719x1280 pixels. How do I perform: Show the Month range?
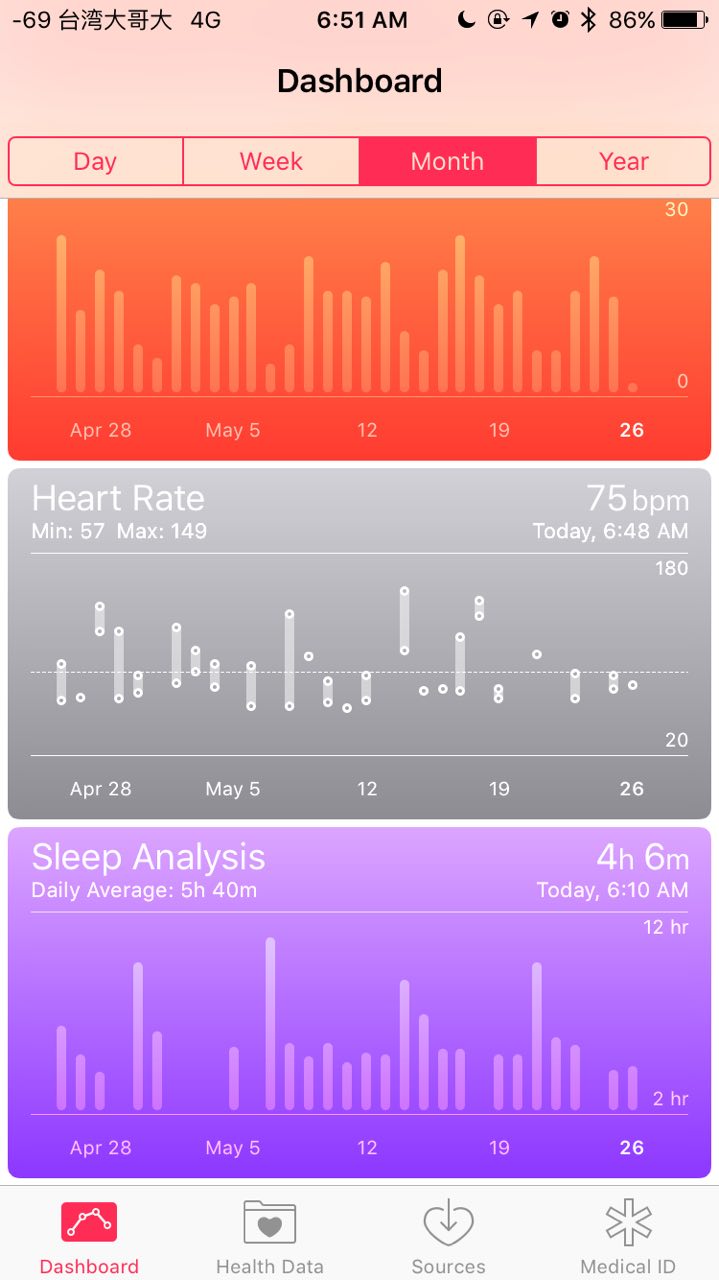447,162
